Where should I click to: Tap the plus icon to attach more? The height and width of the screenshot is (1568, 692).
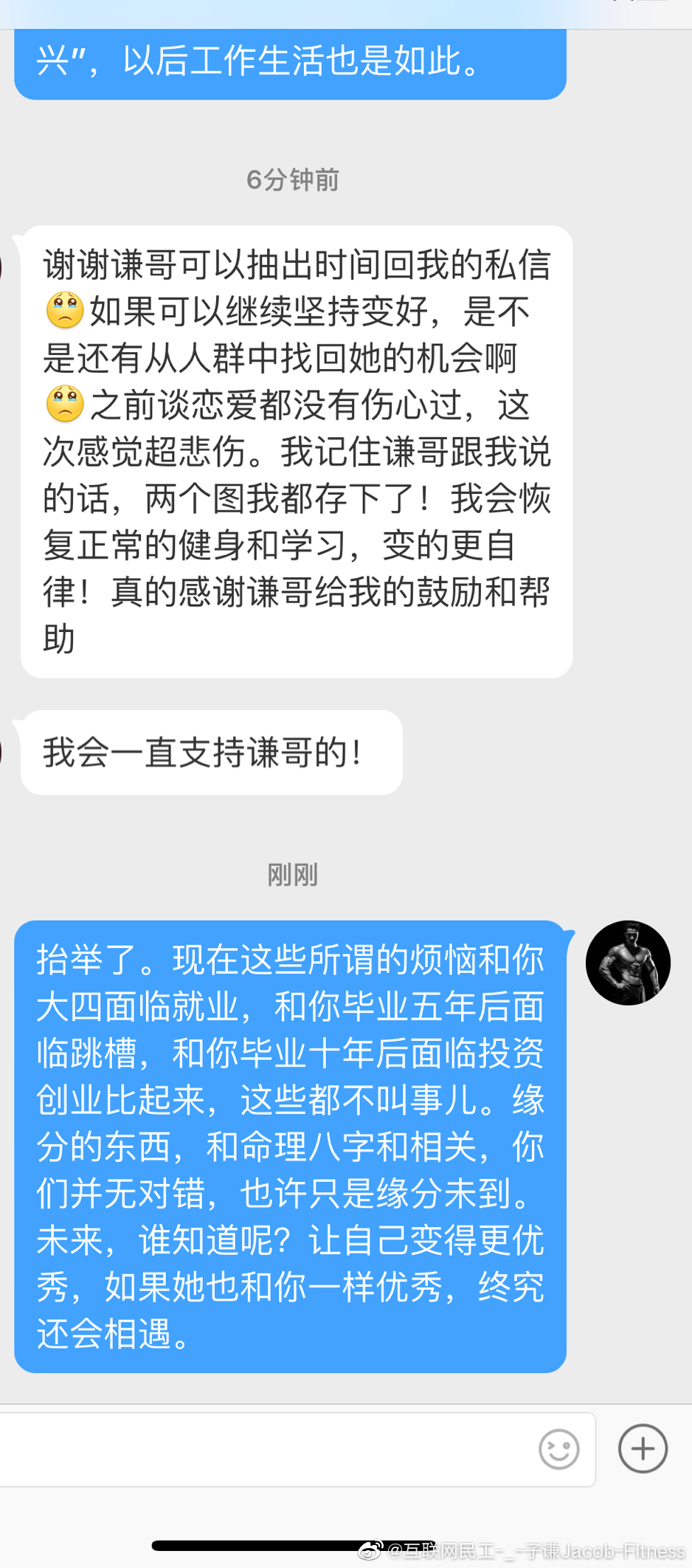643,1448
